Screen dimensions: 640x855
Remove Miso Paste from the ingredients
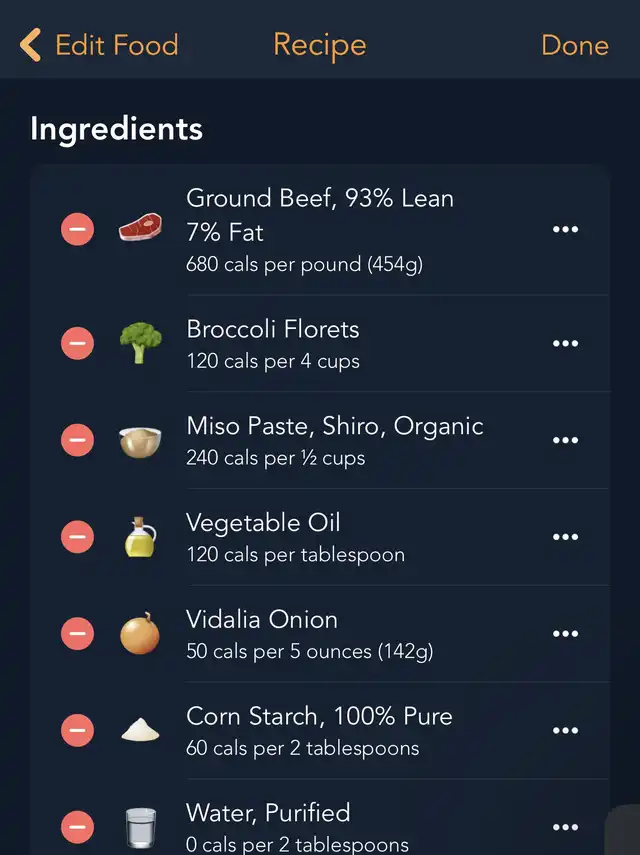pos(77,440)
